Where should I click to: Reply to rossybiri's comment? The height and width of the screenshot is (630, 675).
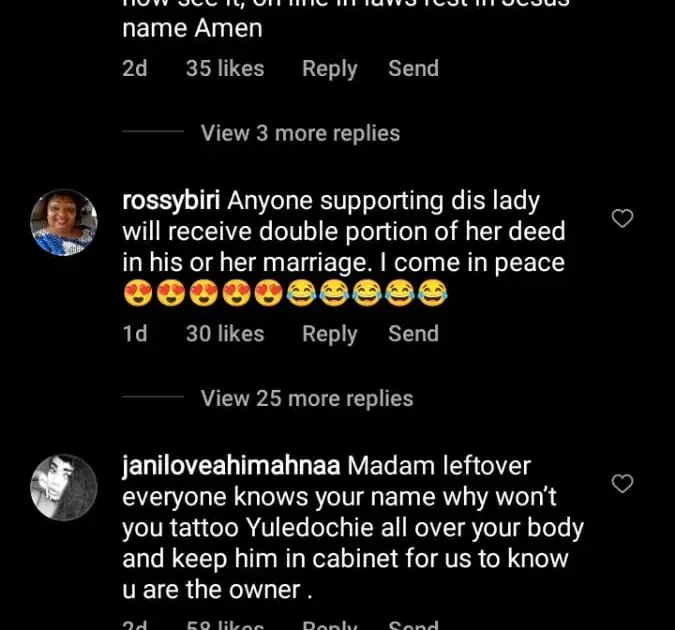point(329,334)
